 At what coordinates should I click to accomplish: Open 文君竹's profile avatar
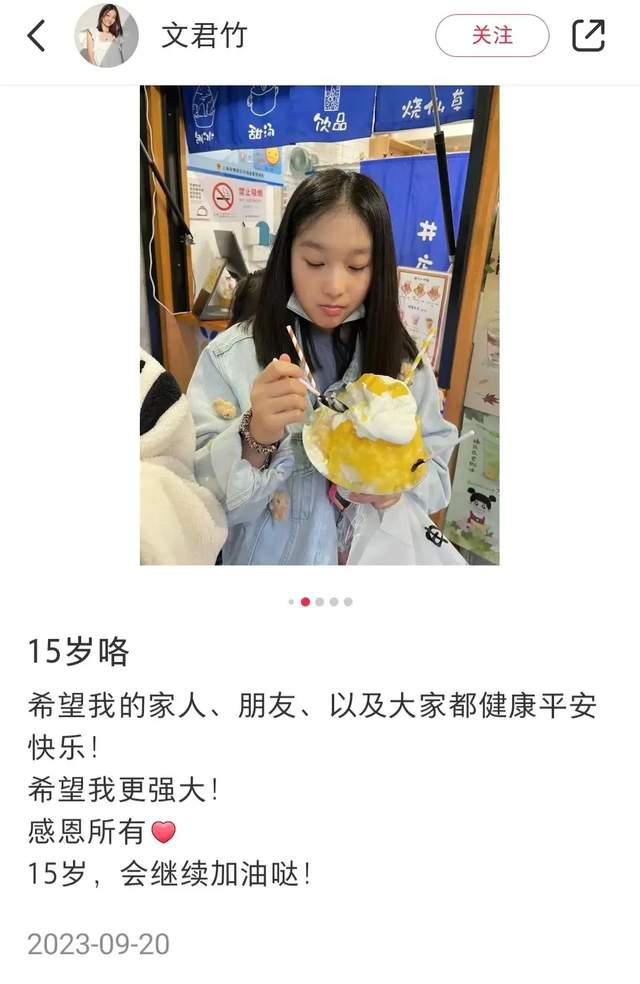pyautogui.click(x=106, y=36)
